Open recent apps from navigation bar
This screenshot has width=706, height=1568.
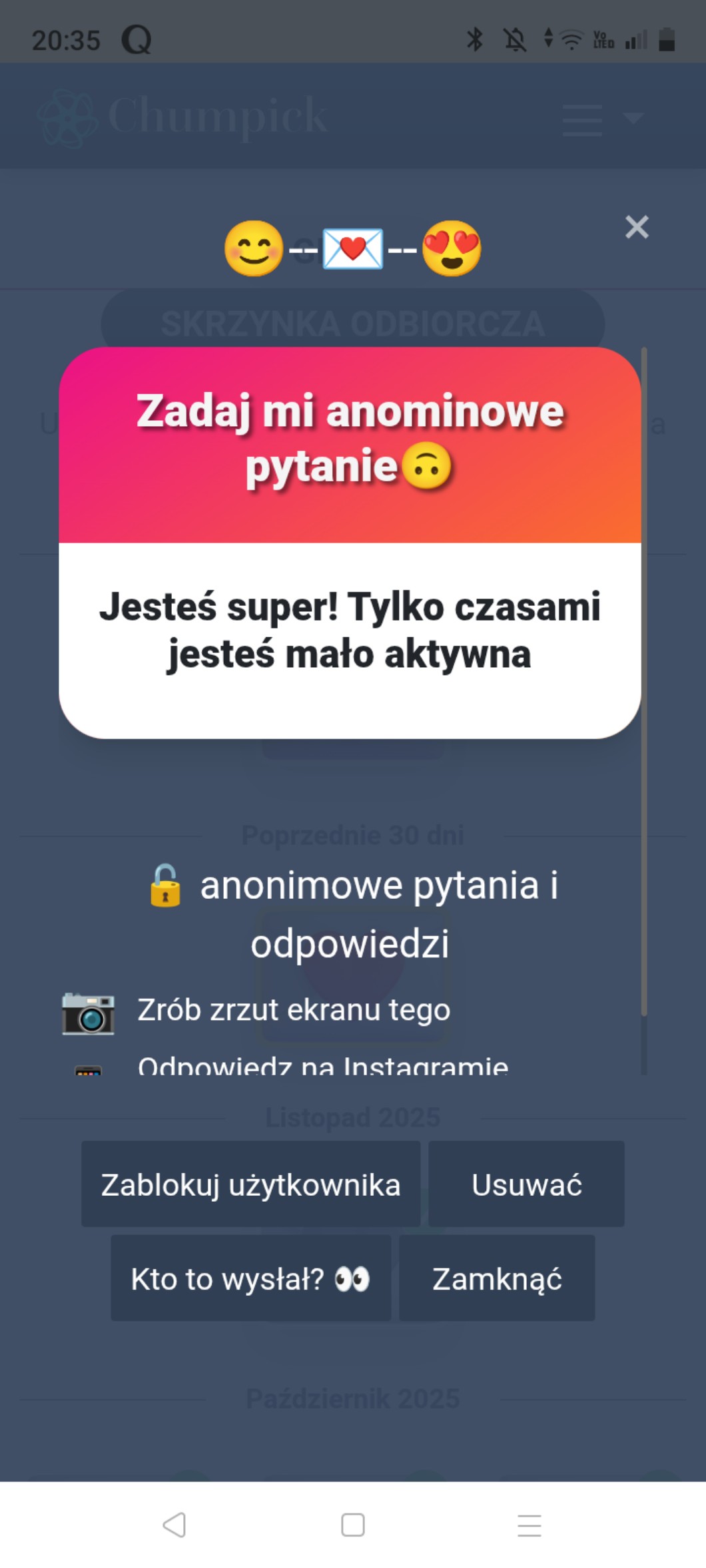529,1525
